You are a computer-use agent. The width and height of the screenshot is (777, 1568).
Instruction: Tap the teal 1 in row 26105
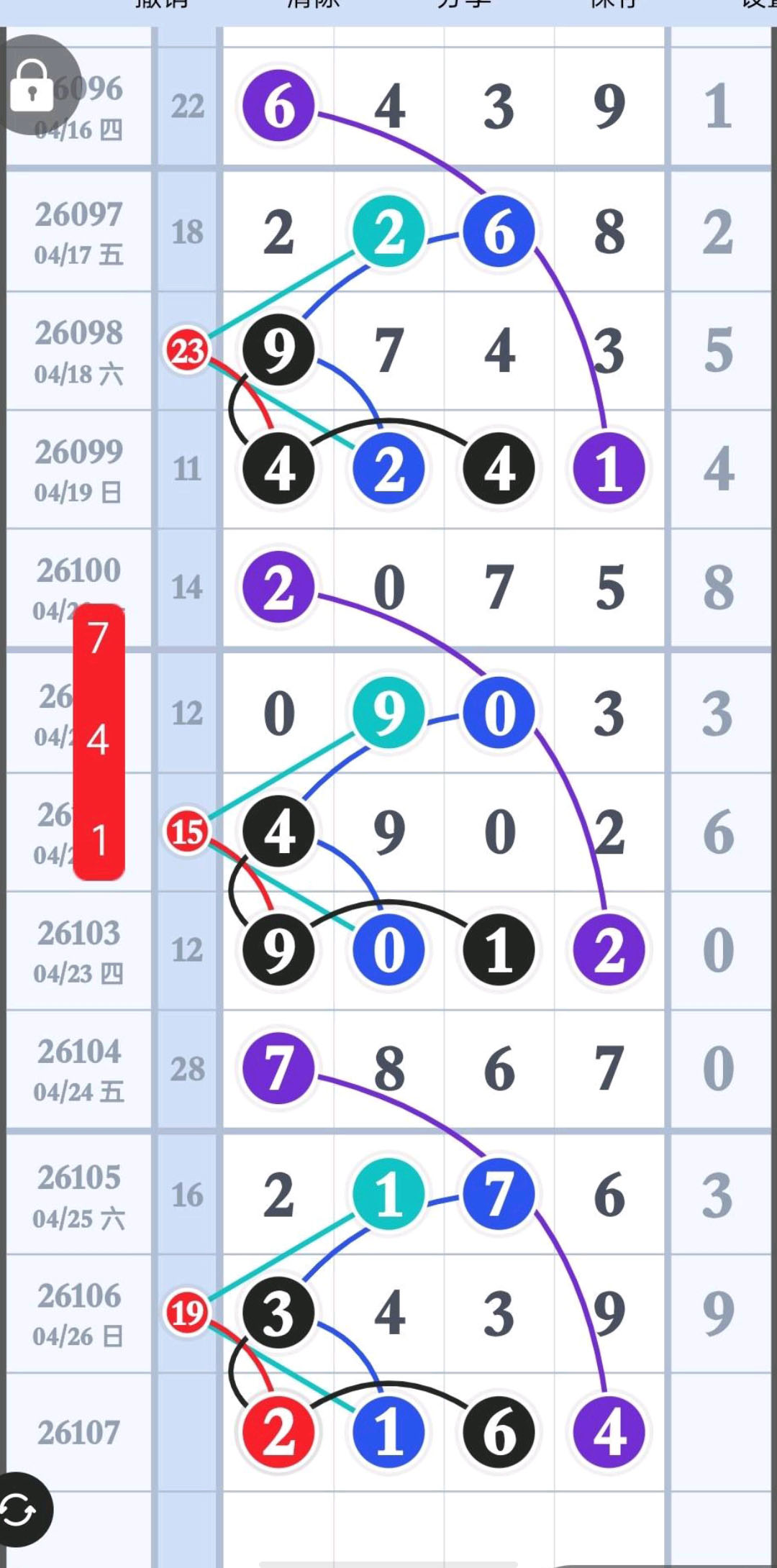[x=388, y=1195]
